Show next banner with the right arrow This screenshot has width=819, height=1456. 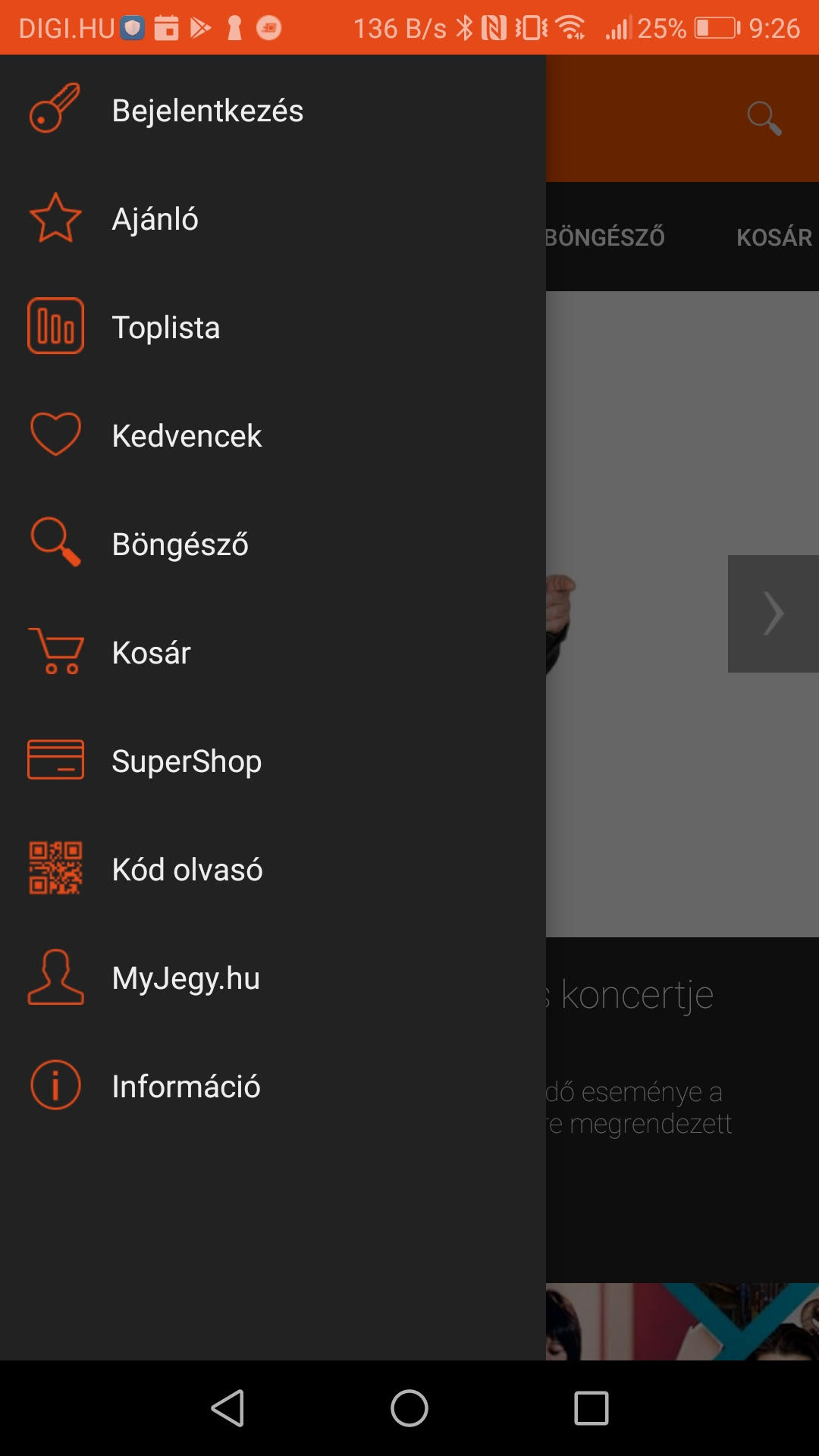pyautogui.click(x=773, y=613)
